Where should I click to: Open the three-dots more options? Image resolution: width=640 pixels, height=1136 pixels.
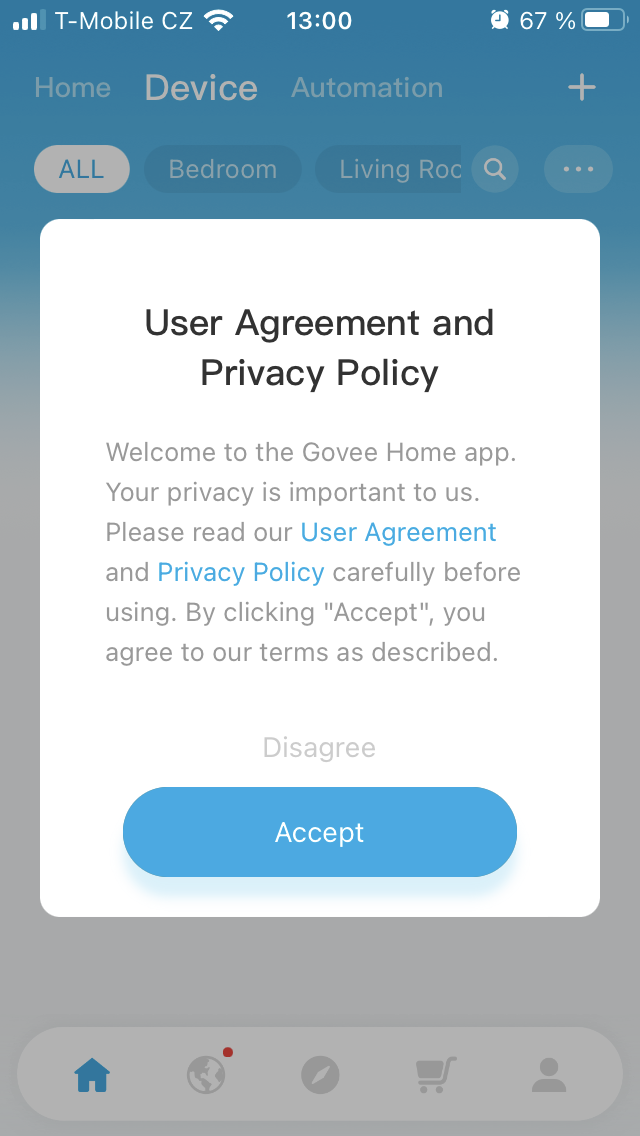click(578, 169)
